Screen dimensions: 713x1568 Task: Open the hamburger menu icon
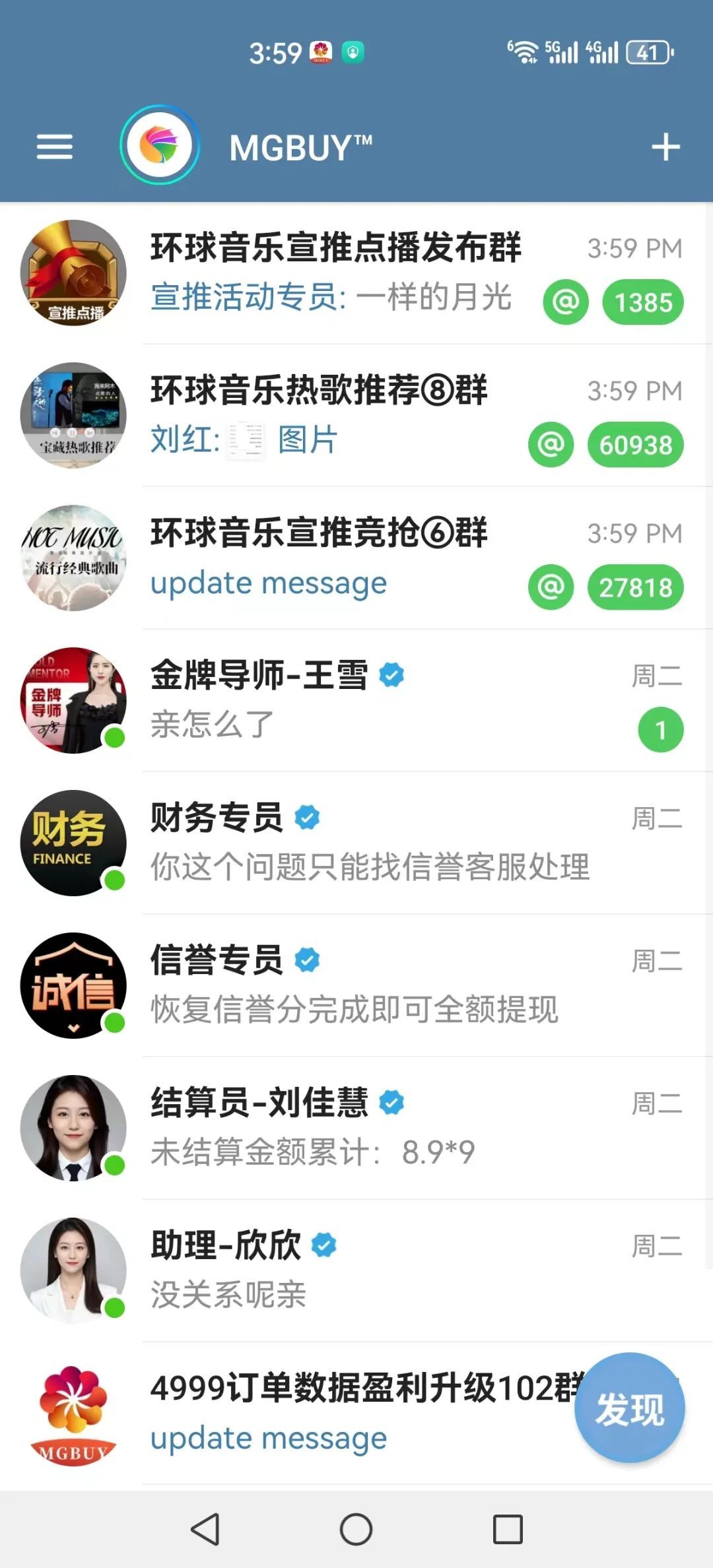(x=55, y=147)
